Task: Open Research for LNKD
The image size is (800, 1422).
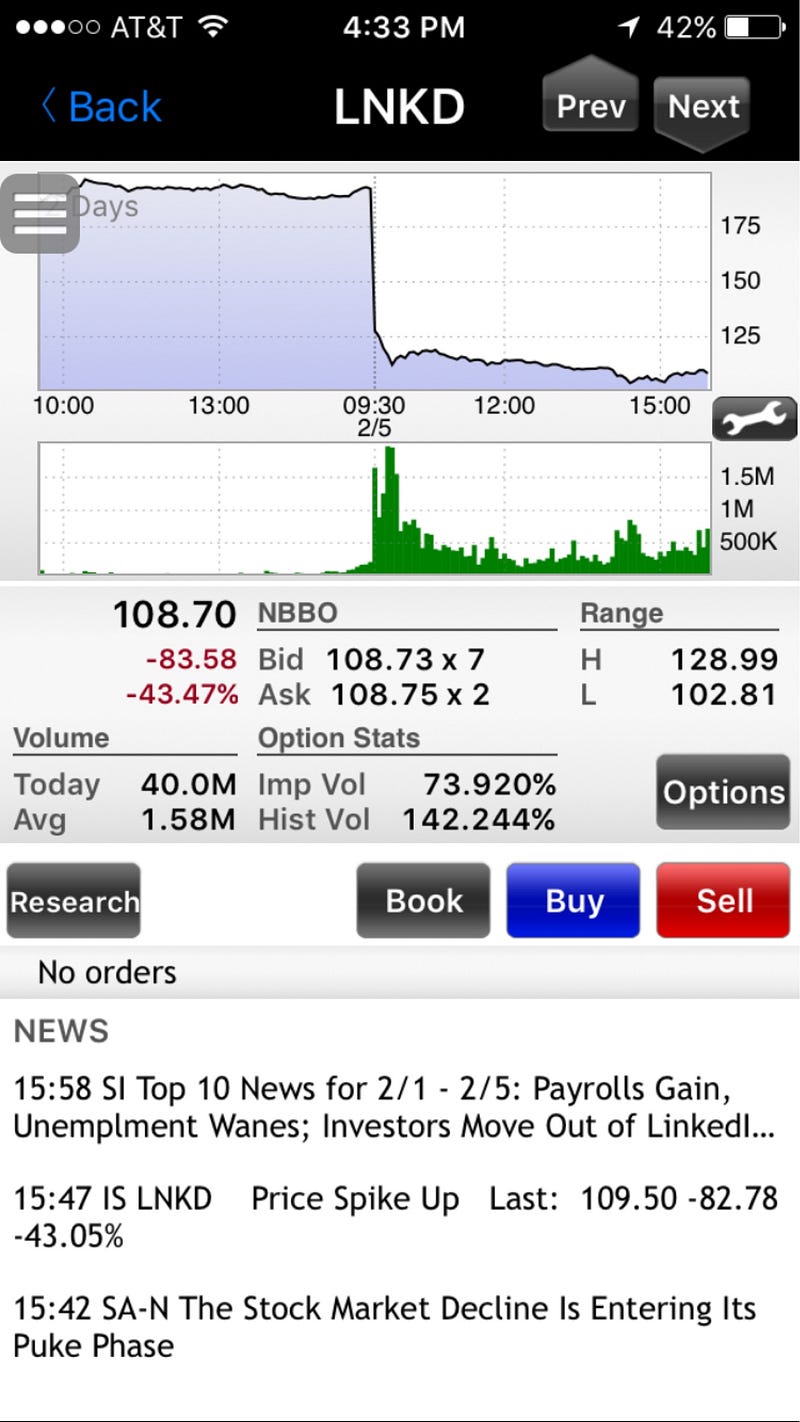Action: point(74,901)
